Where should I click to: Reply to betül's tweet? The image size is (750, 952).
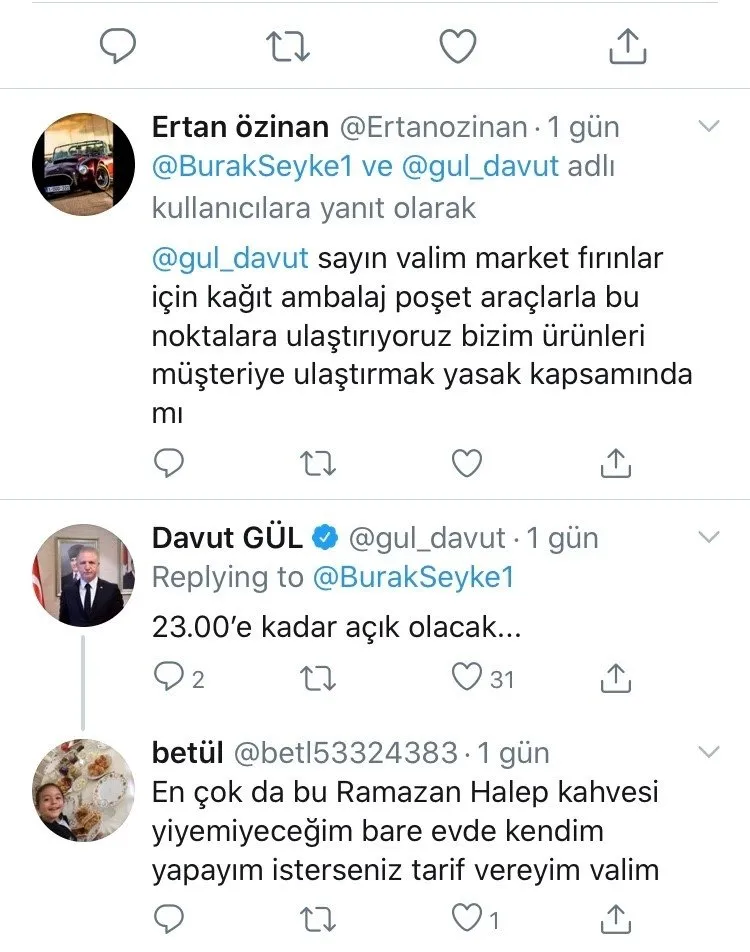[x=170, y=917]
